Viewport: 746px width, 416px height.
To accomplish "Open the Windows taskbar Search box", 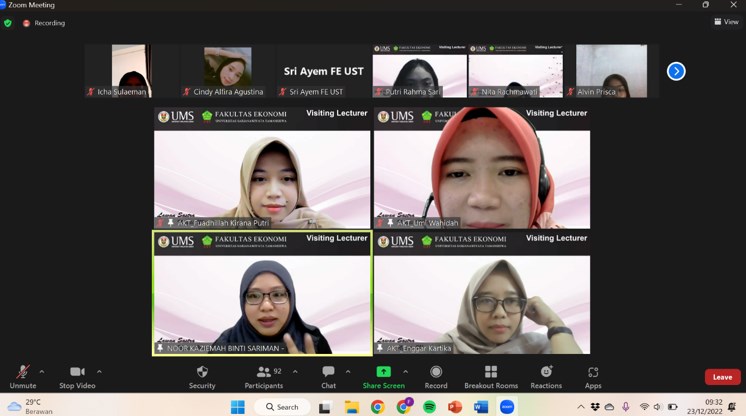I will [x=282, y=407].
